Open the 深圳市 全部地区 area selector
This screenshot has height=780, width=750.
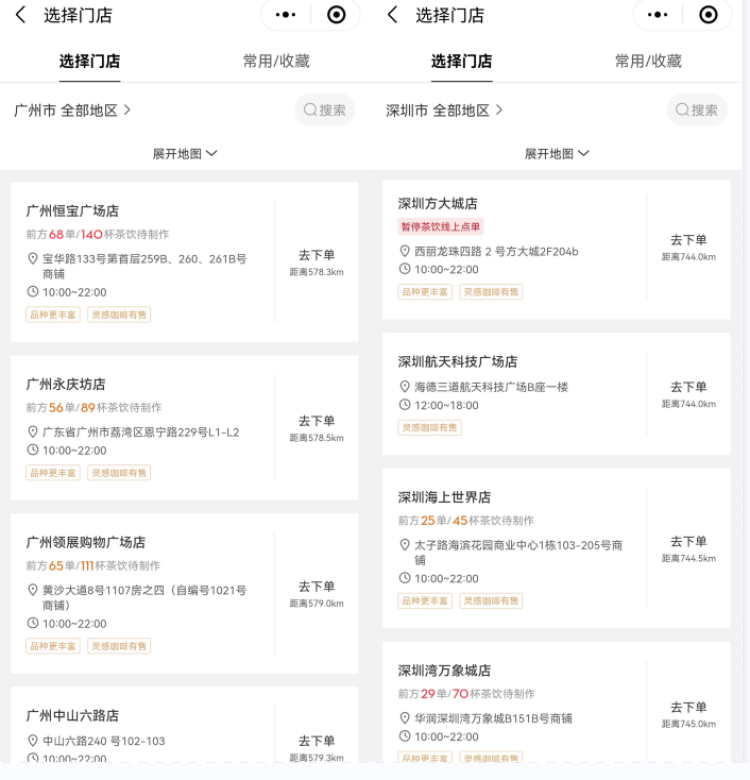coord(444,110)
